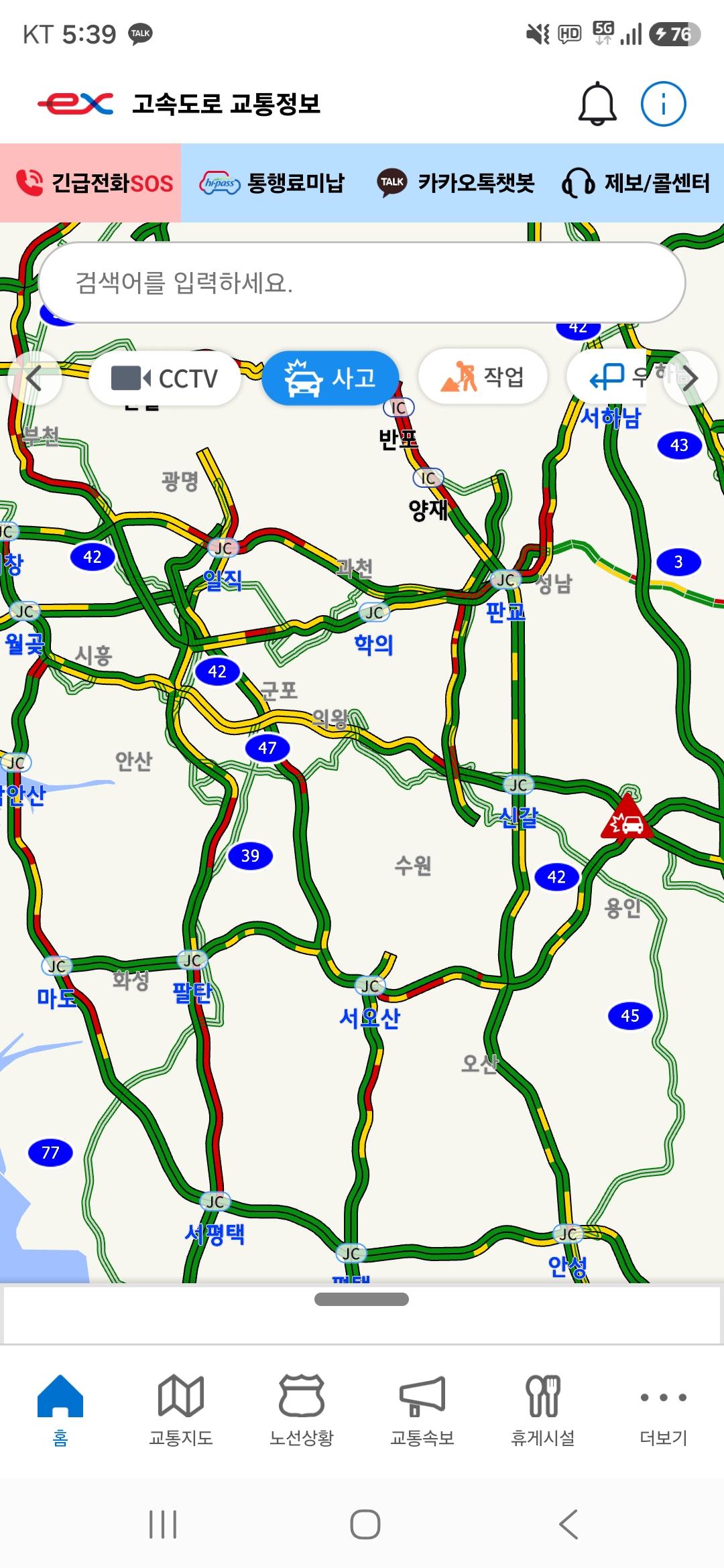Open the 더보기 more tab

coord(664,1410)
